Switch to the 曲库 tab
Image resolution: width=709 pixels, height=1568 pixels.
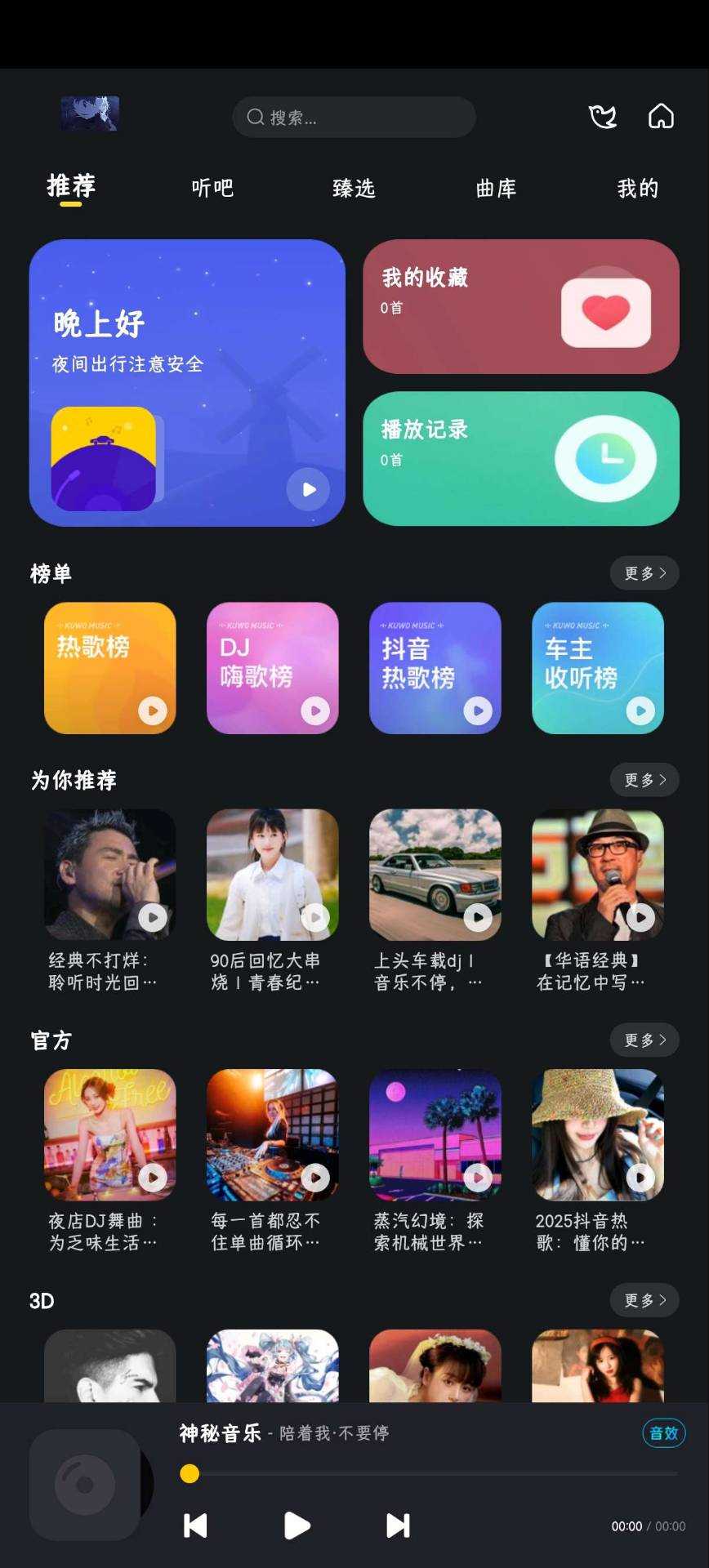[x=496, y=189]
